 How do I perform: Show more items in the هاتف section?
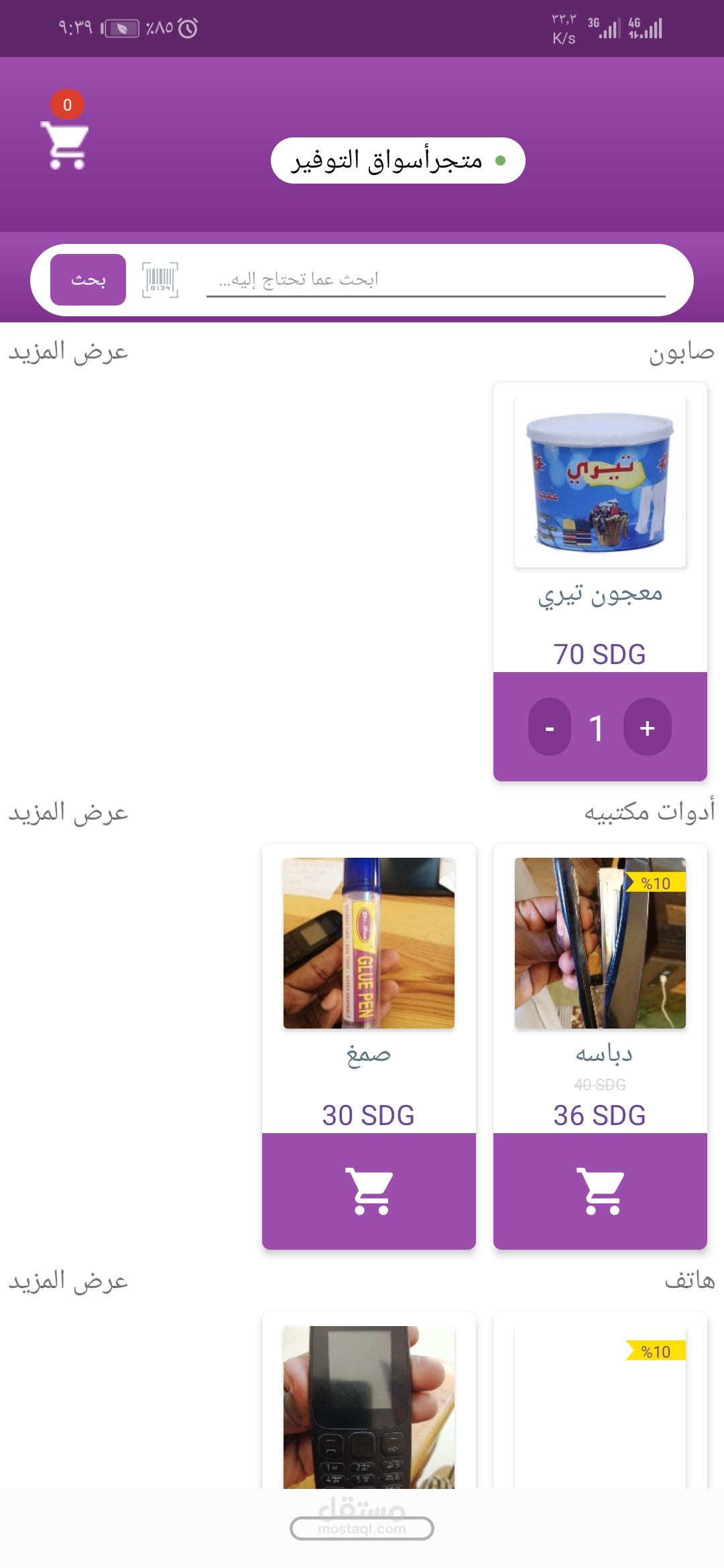point(68,1281)
